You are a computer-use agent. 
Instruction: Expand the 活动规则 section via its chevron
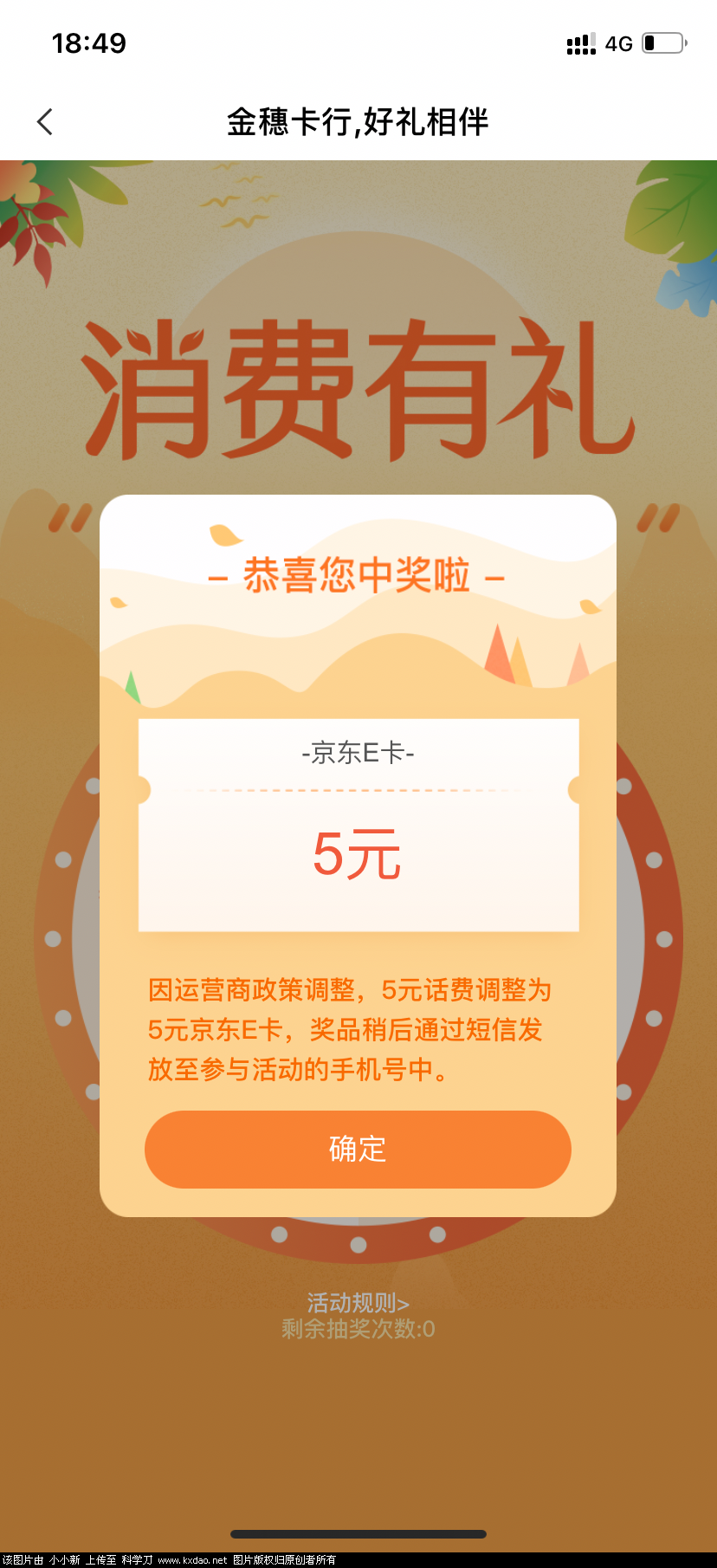(404, 1303)
